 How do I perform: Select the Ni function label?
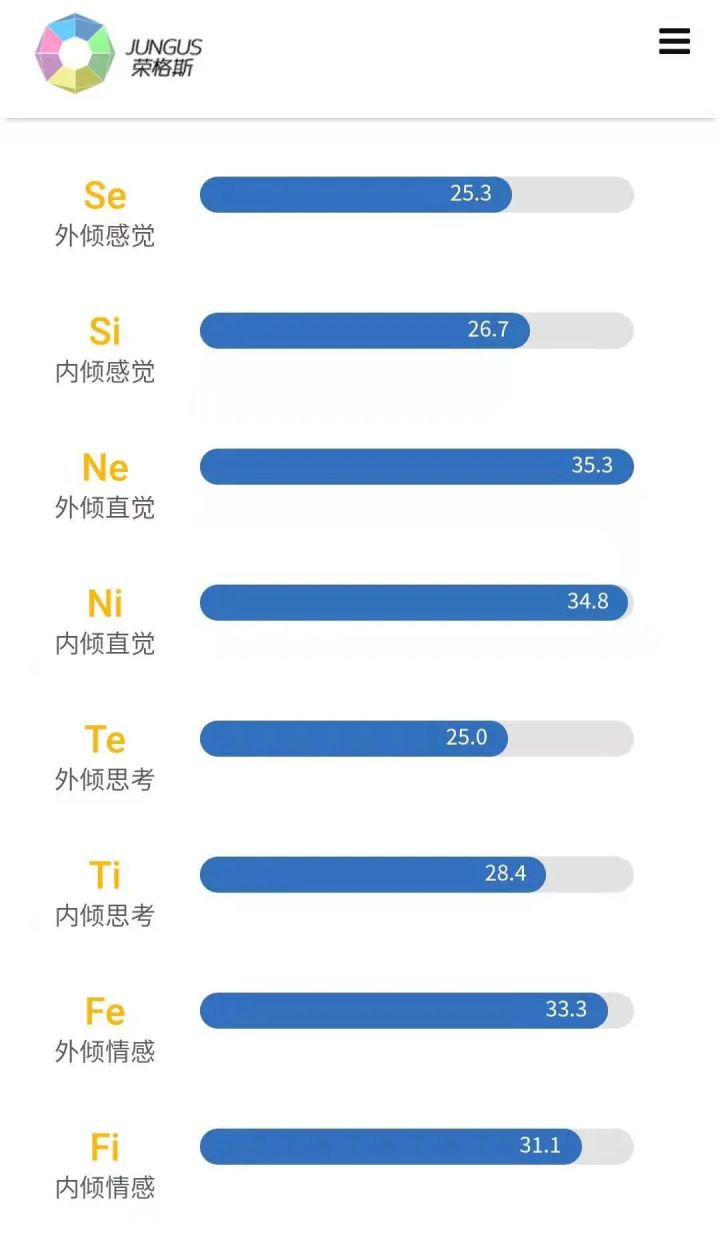[104, 603]
